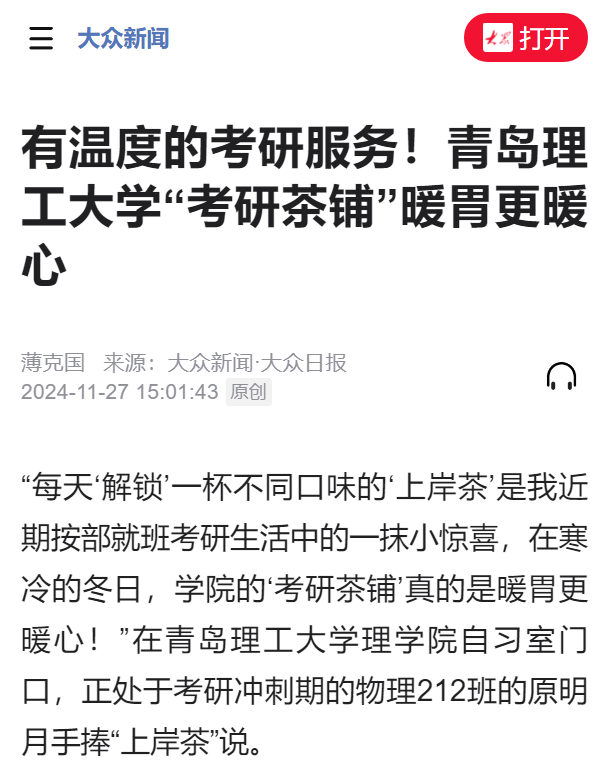Open the hamburger menu
This screenshot has width=606, height=769.
41,39
